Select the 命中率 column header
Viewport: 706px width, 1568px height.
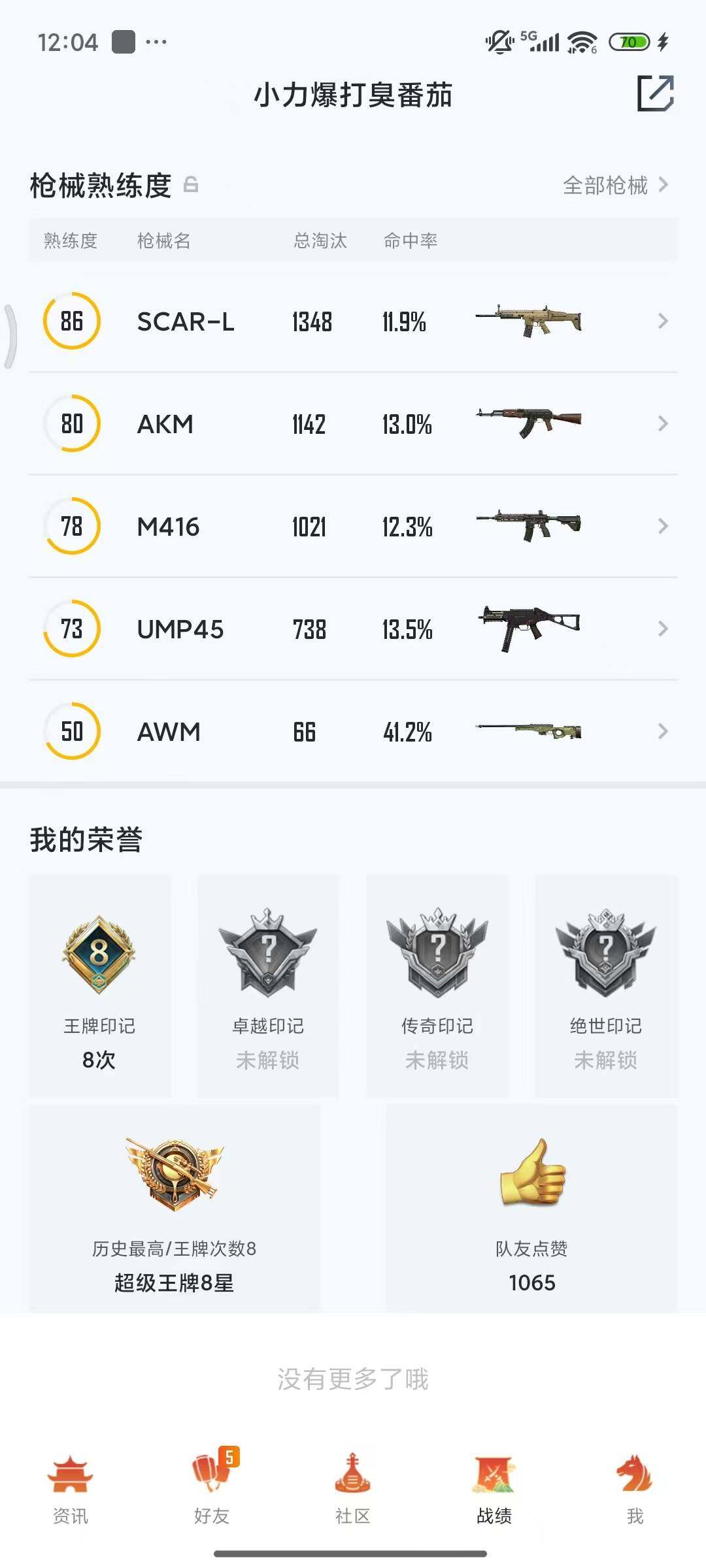[x=411, y=241]
